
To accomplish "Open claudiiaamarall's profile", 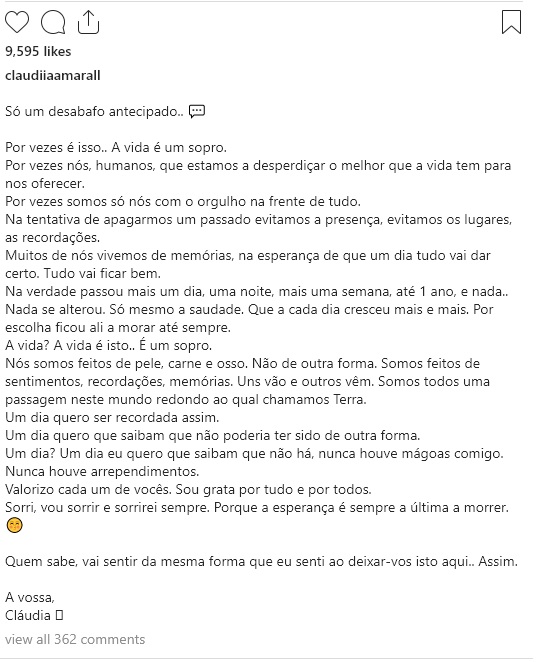I will pyautogui.click(x=53, y=76).
